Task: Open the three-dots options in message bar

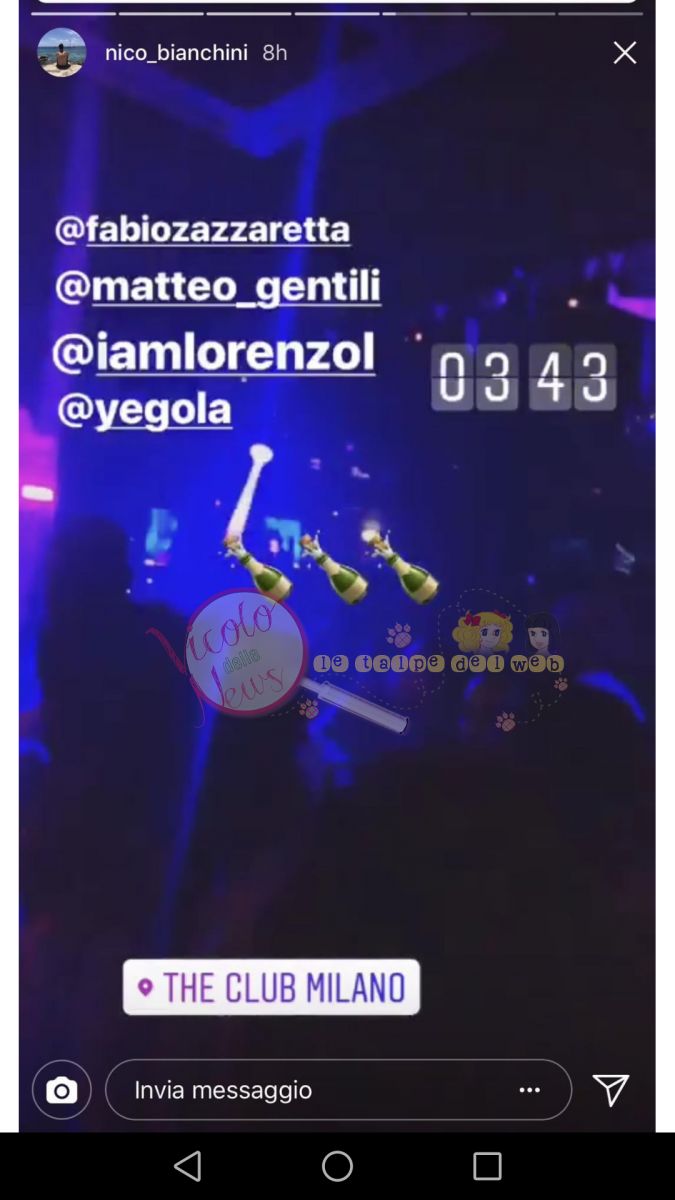Action: tap(530, 1090)
